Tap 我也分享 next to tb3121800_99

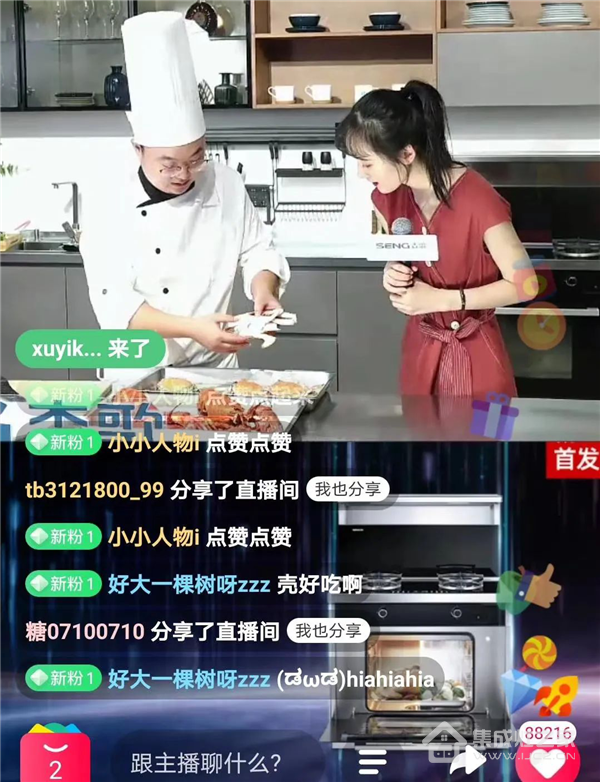(347, 490)
